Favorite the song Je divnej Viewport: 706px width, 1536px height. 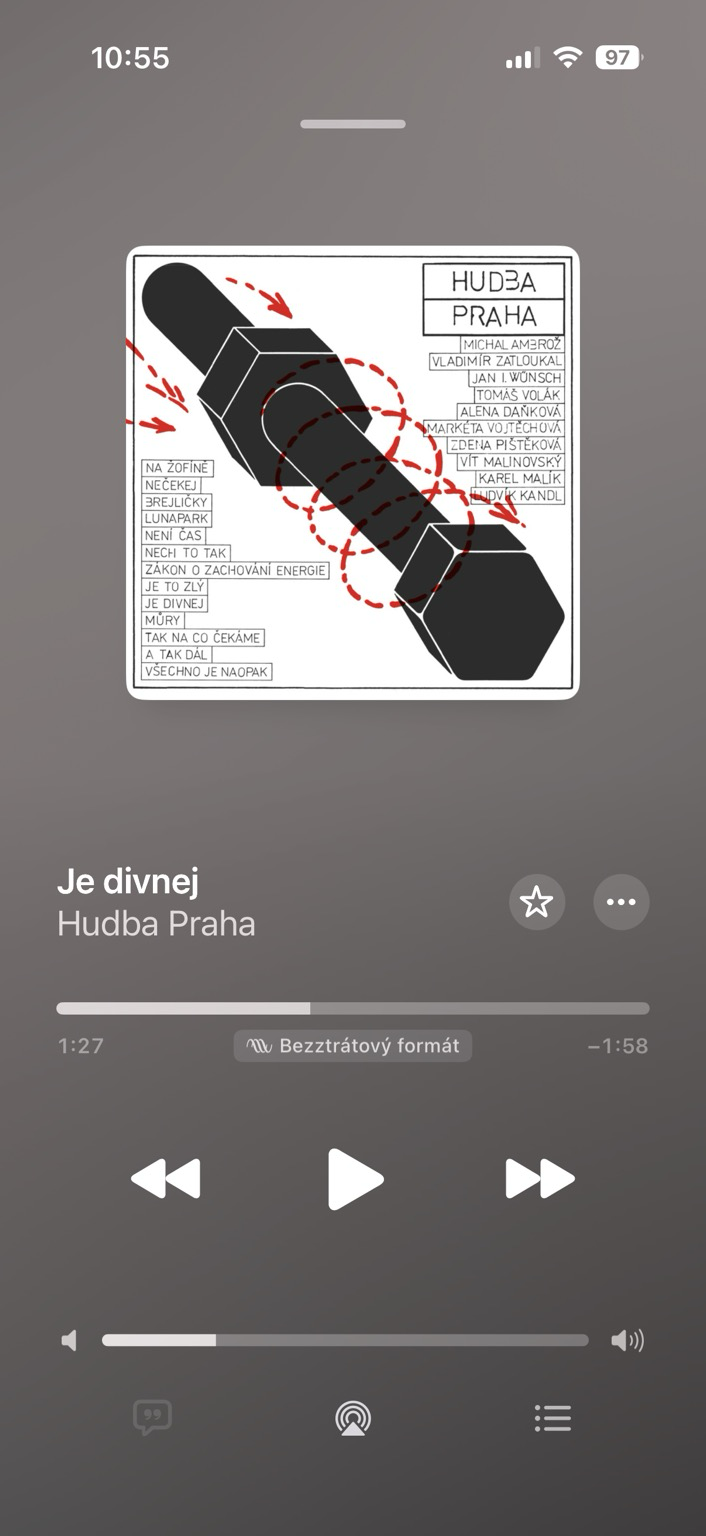[537, 902]
